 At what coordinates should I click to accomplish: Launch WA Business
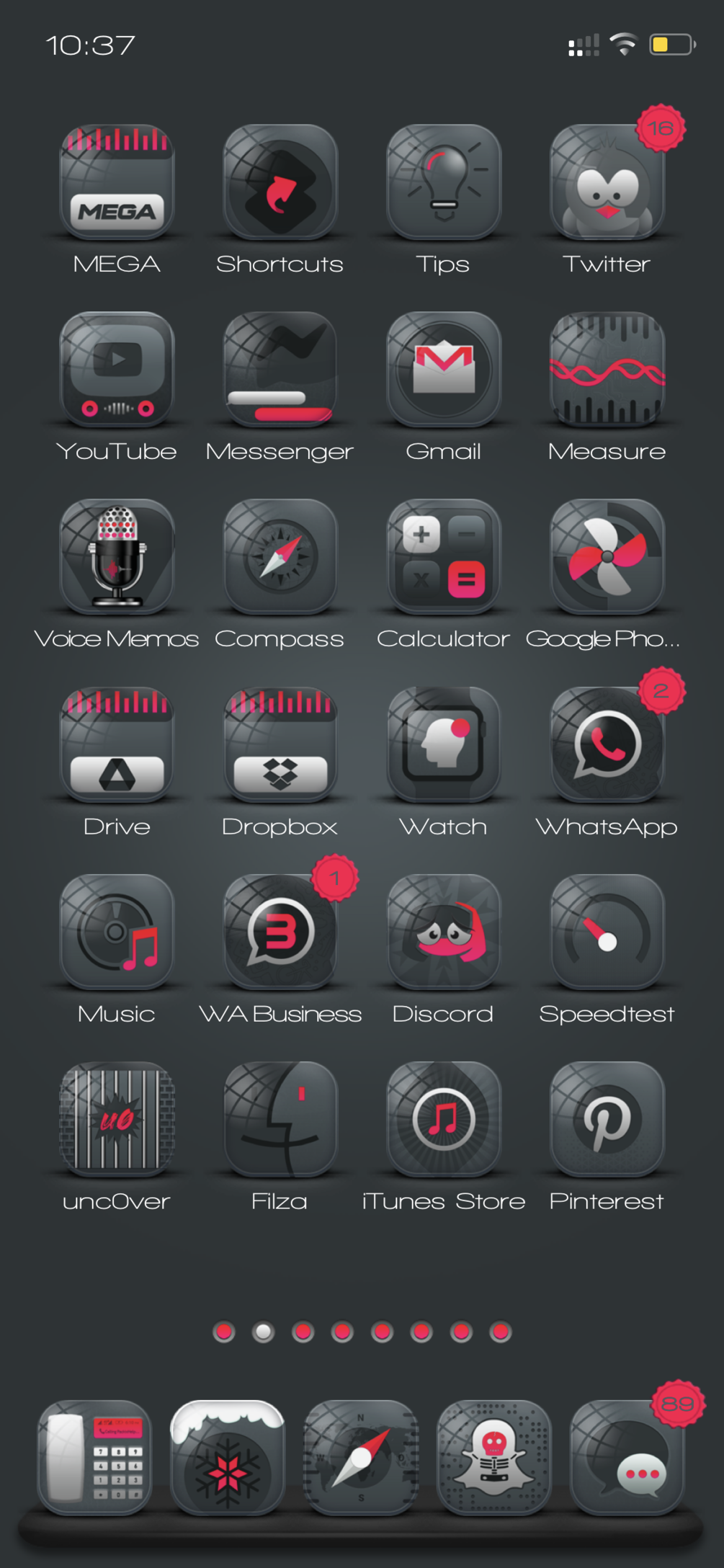point(280,932)
